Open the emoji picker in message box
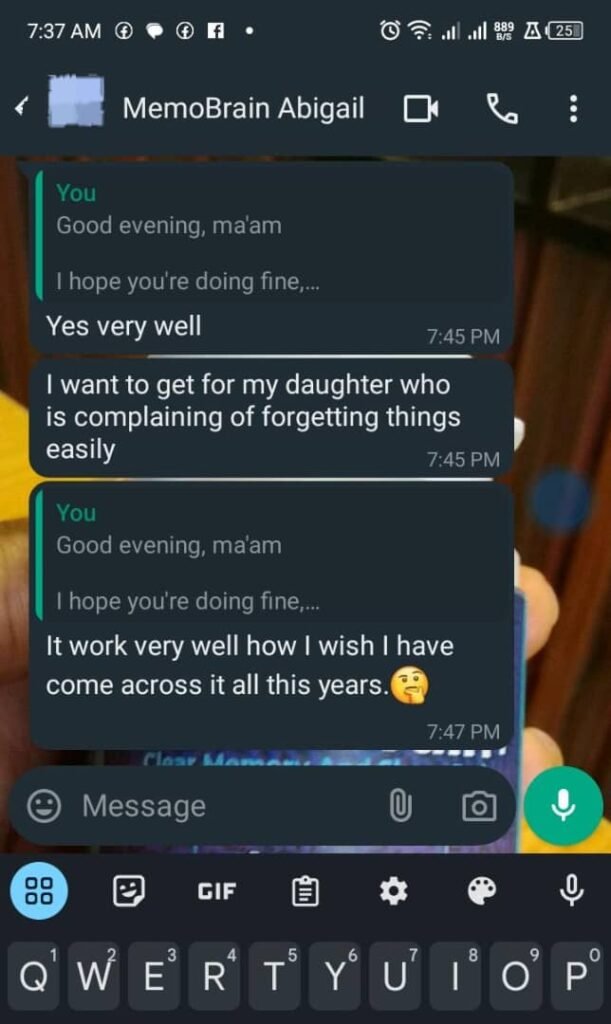611x1024 pixels. (x=44, y=806)
